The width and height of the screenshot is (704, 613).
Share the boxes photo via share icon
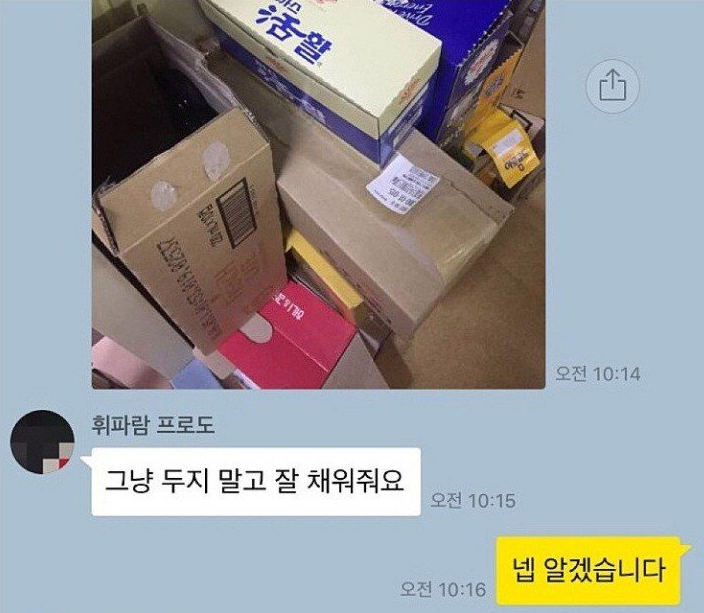click(611, 87)
